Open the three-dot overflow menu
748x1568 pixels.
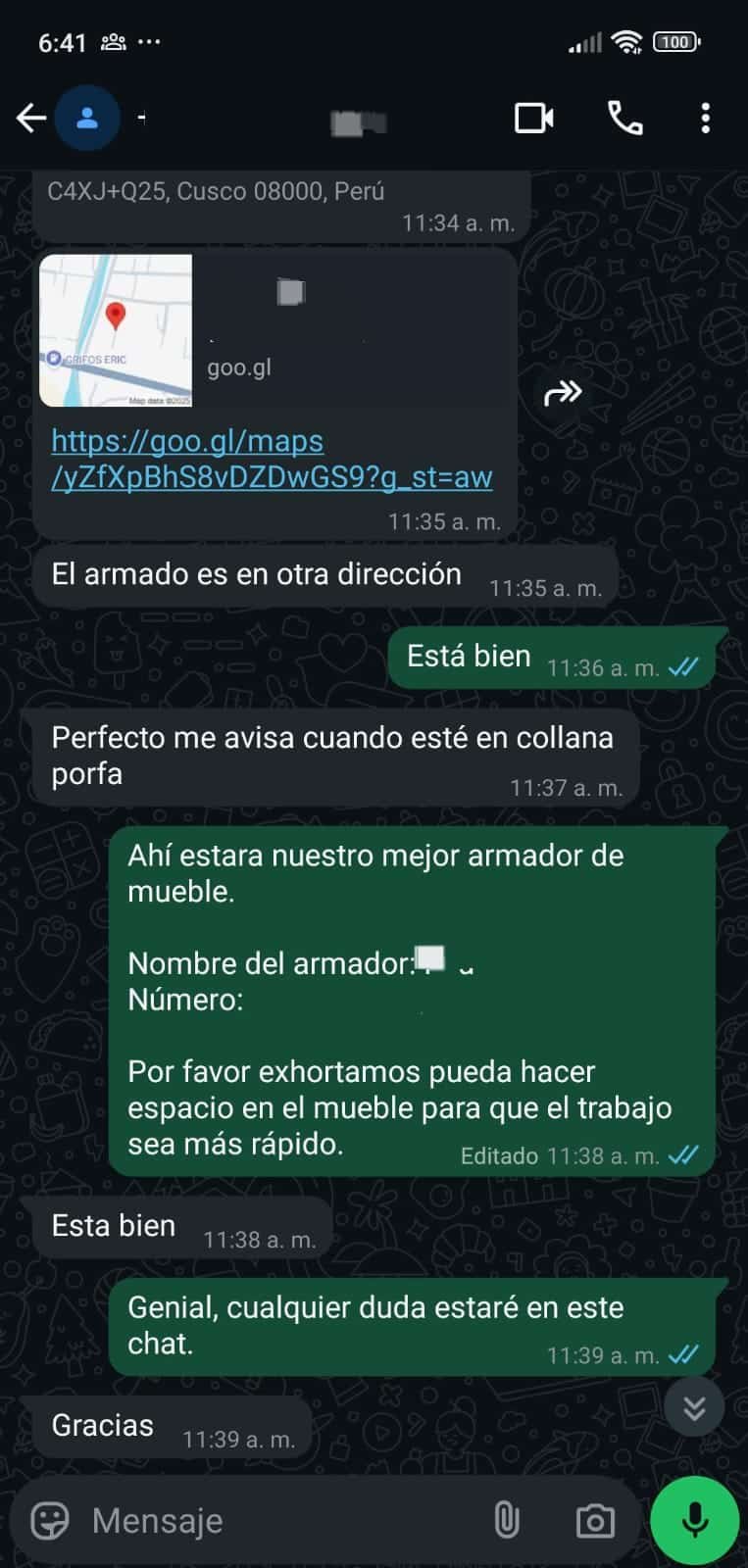pyautogui.click(x=705, y=119)
